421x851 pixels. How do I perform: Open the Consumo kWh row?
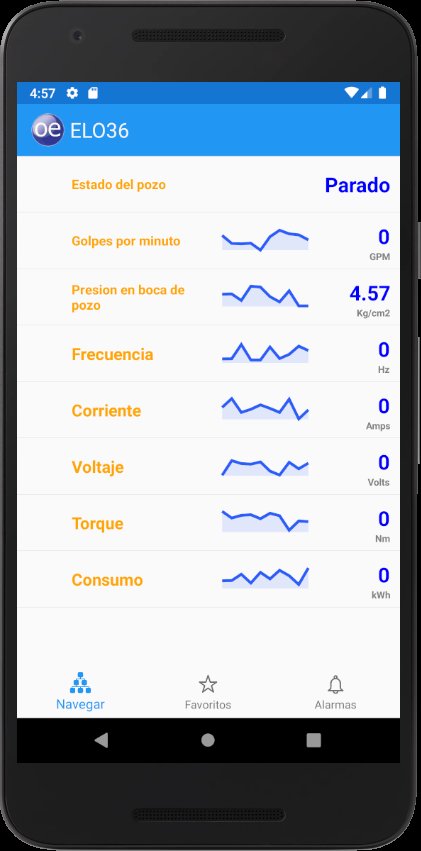[x=208, y=579]
